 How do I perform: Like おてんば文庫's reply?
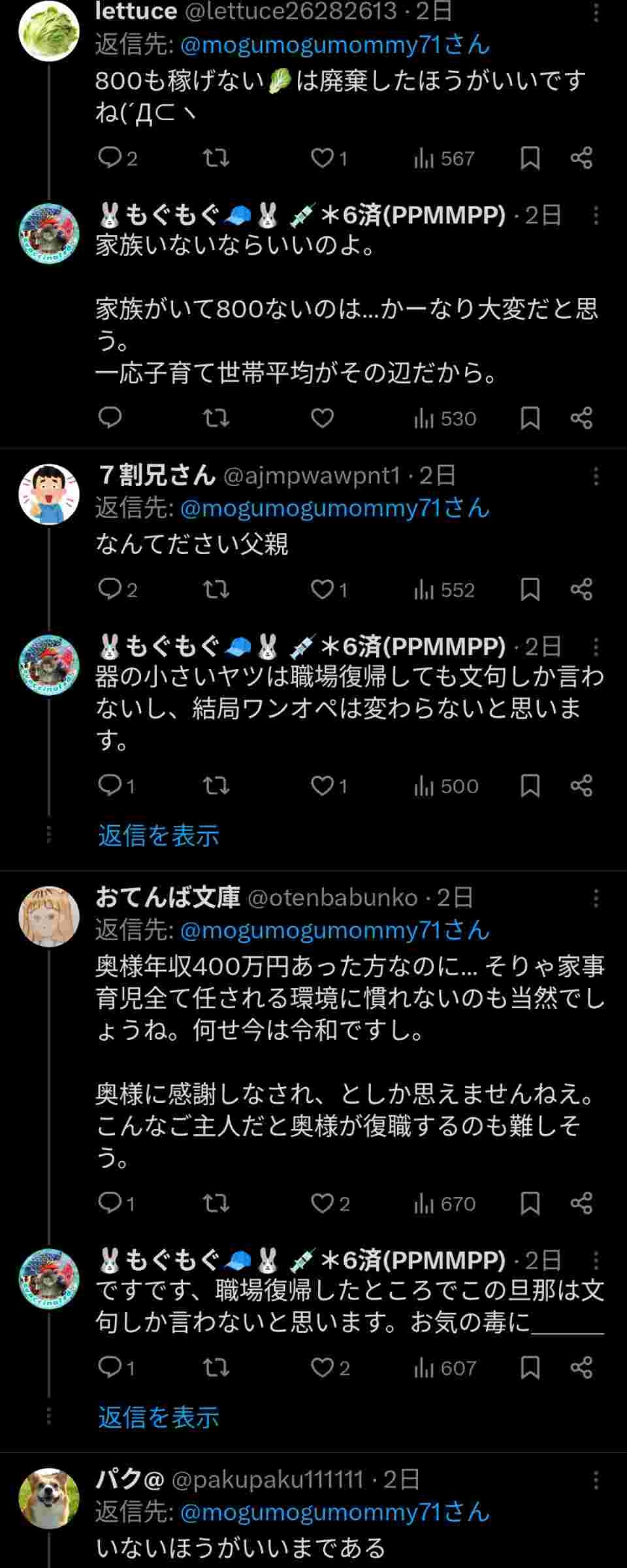pyautogui.click(x=322, y=1203)
